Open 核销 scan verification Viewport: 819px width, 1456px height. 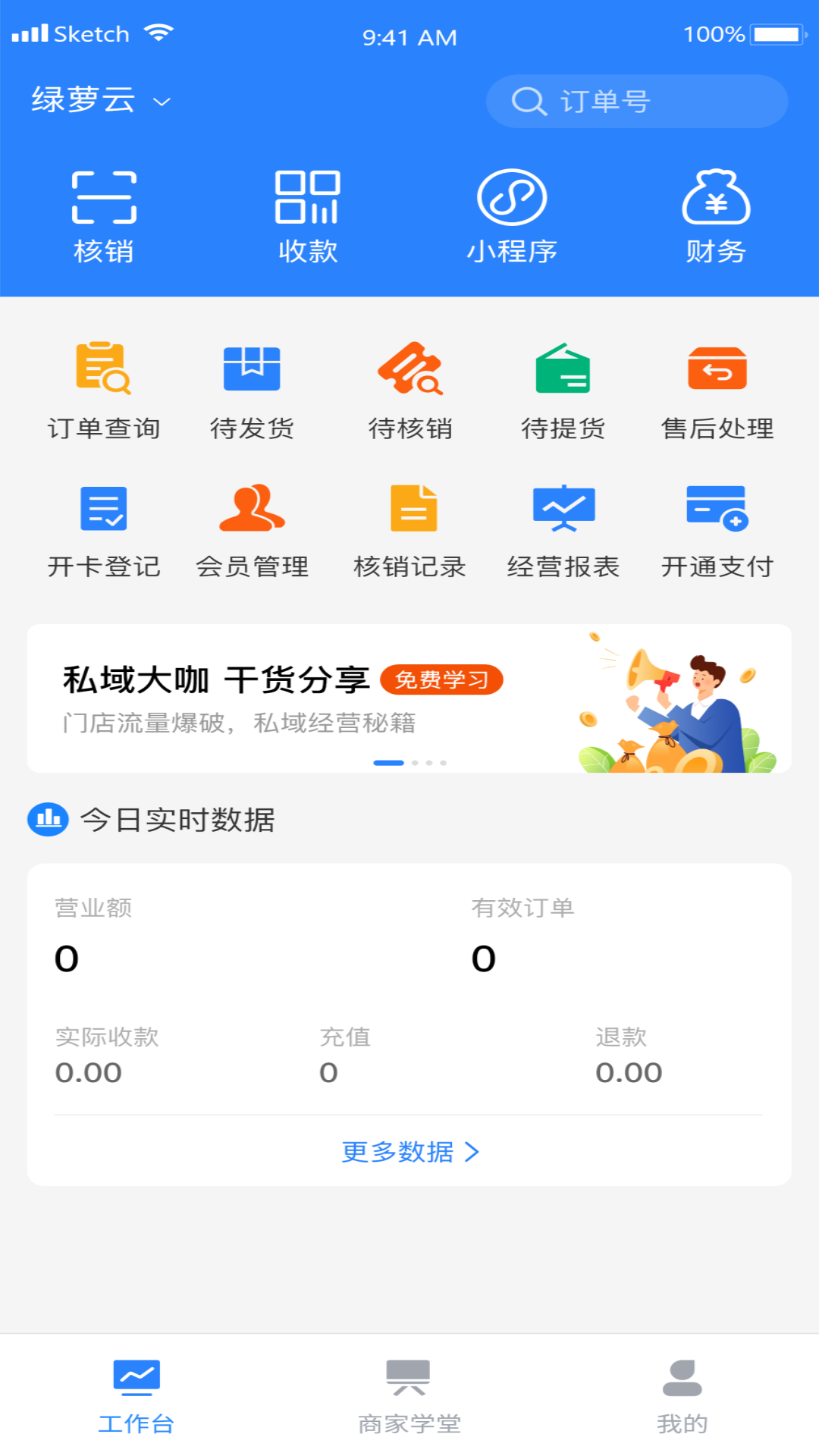pyautogui.click(x=104, y=218)
